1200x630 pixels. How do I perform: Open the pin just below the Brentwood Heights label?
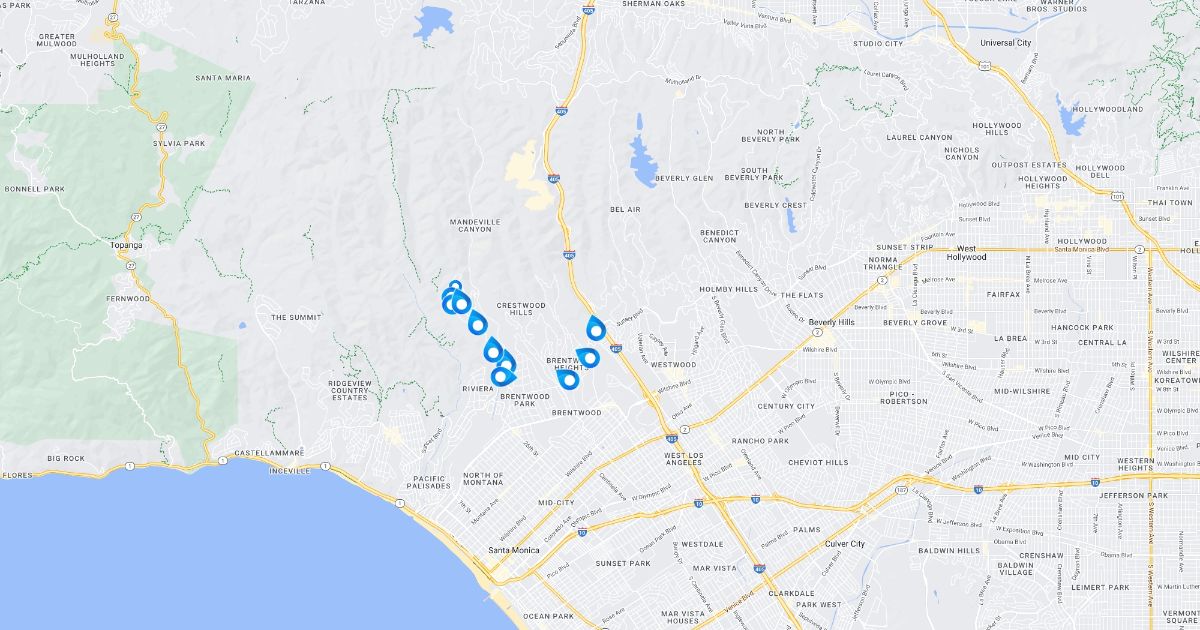[569, 379]
